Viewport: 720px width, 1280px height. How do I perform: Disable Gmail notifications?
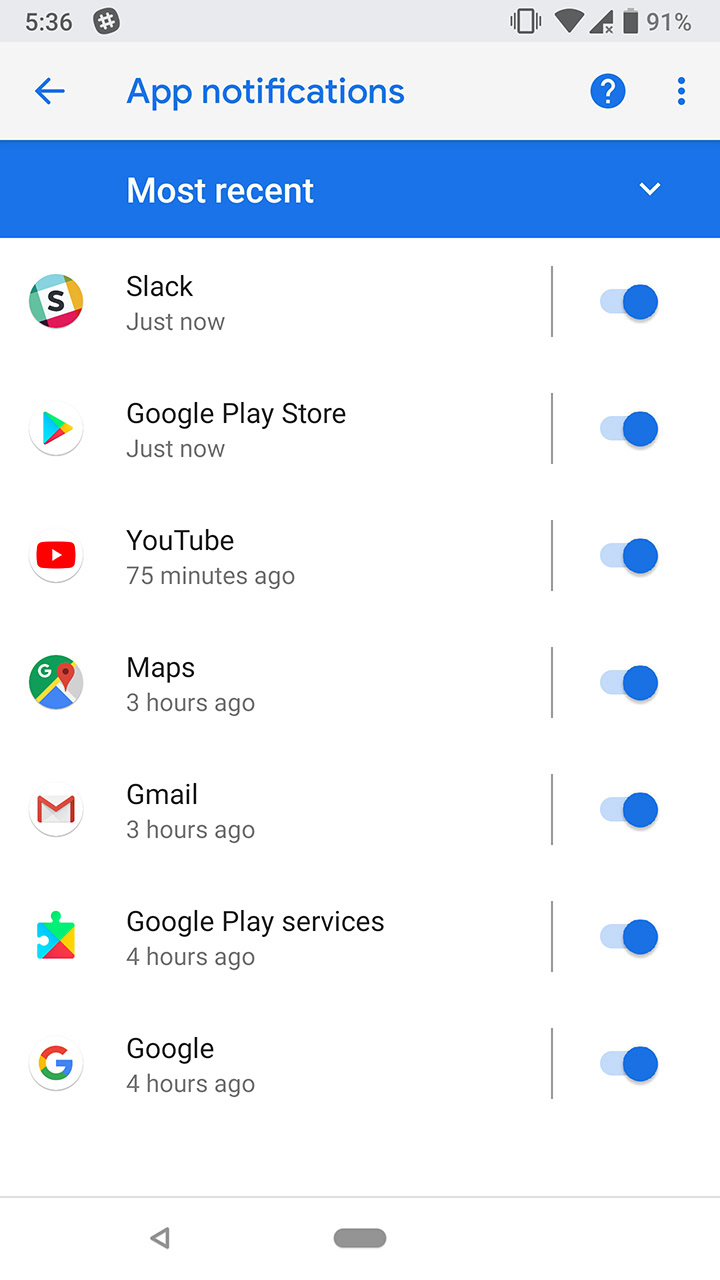[x=629, y=810]
